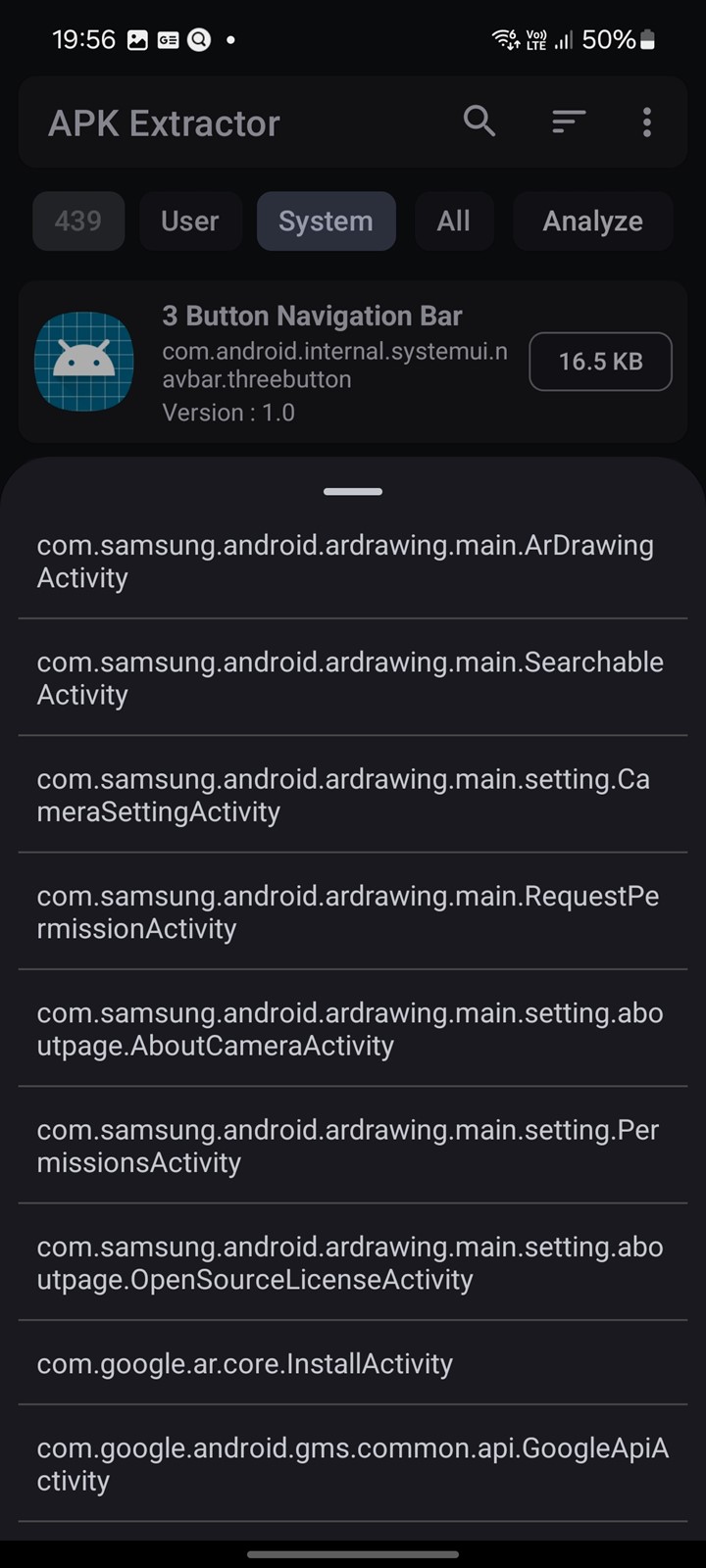The height and width of the screenshot is (1568, 706).
Task: Select the ArDrawingActivity entry
Action: pos(353,562)
